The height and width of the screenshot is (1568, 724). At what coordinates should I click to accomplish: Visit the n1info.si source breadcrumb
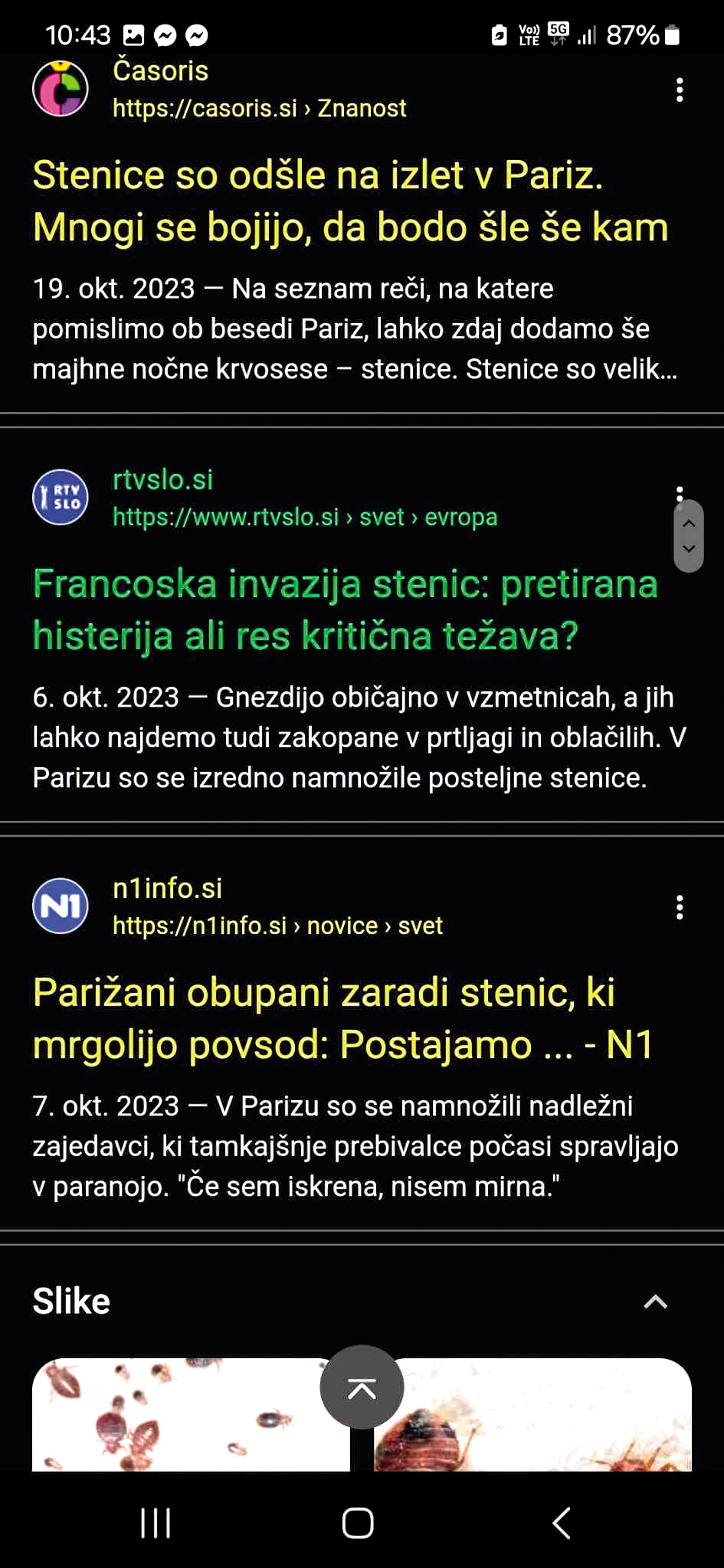[277, 926]
